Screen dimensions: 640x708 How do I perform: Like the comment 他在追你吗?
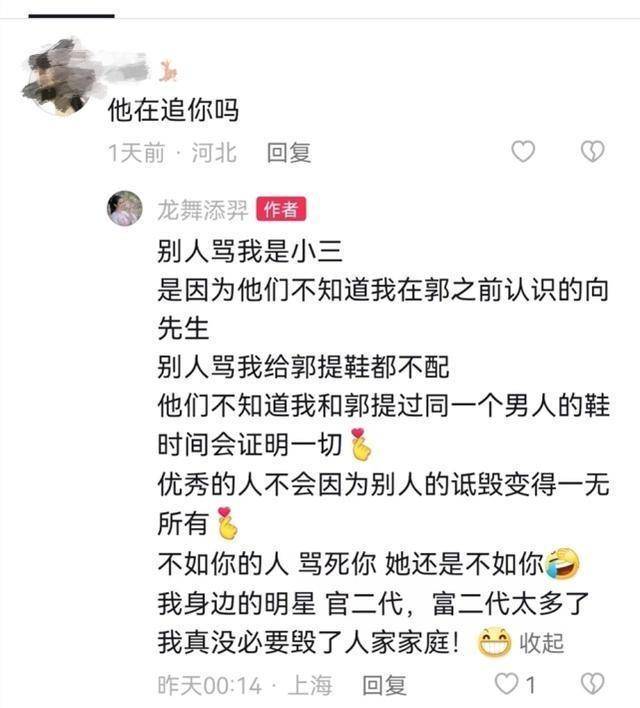tap(523, 152)
